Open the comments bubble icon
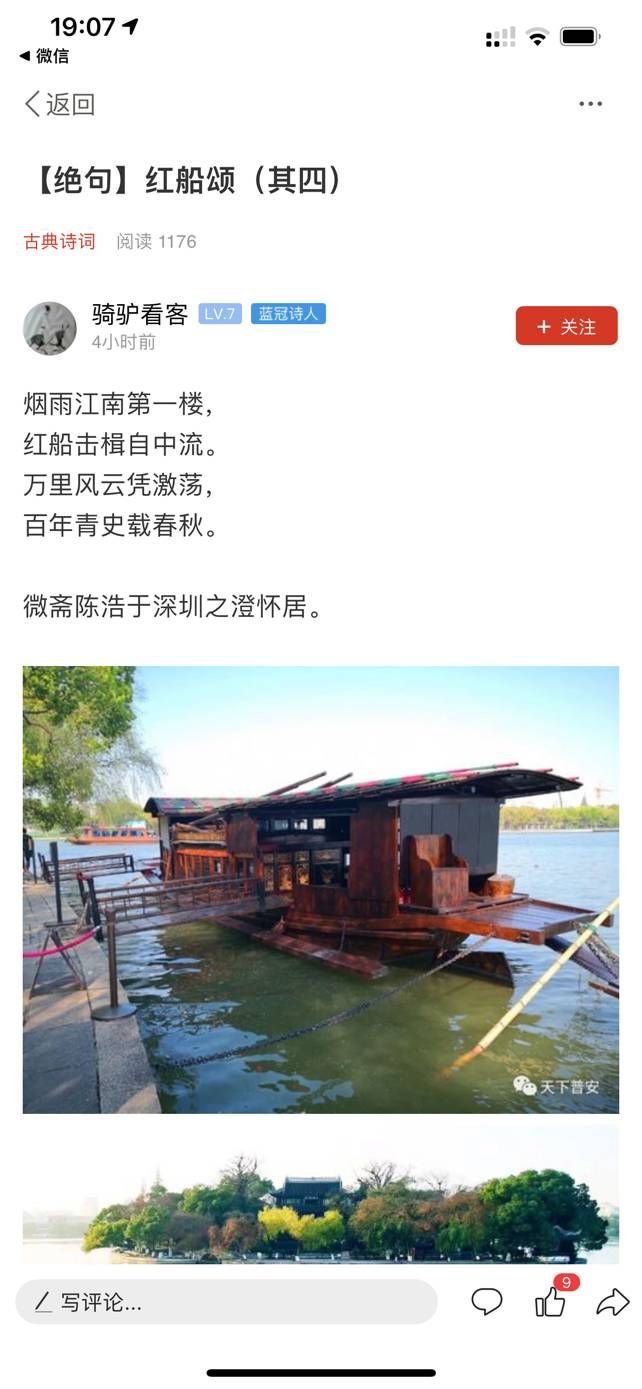This screenshot has width=642, height=1389. 487,1301
